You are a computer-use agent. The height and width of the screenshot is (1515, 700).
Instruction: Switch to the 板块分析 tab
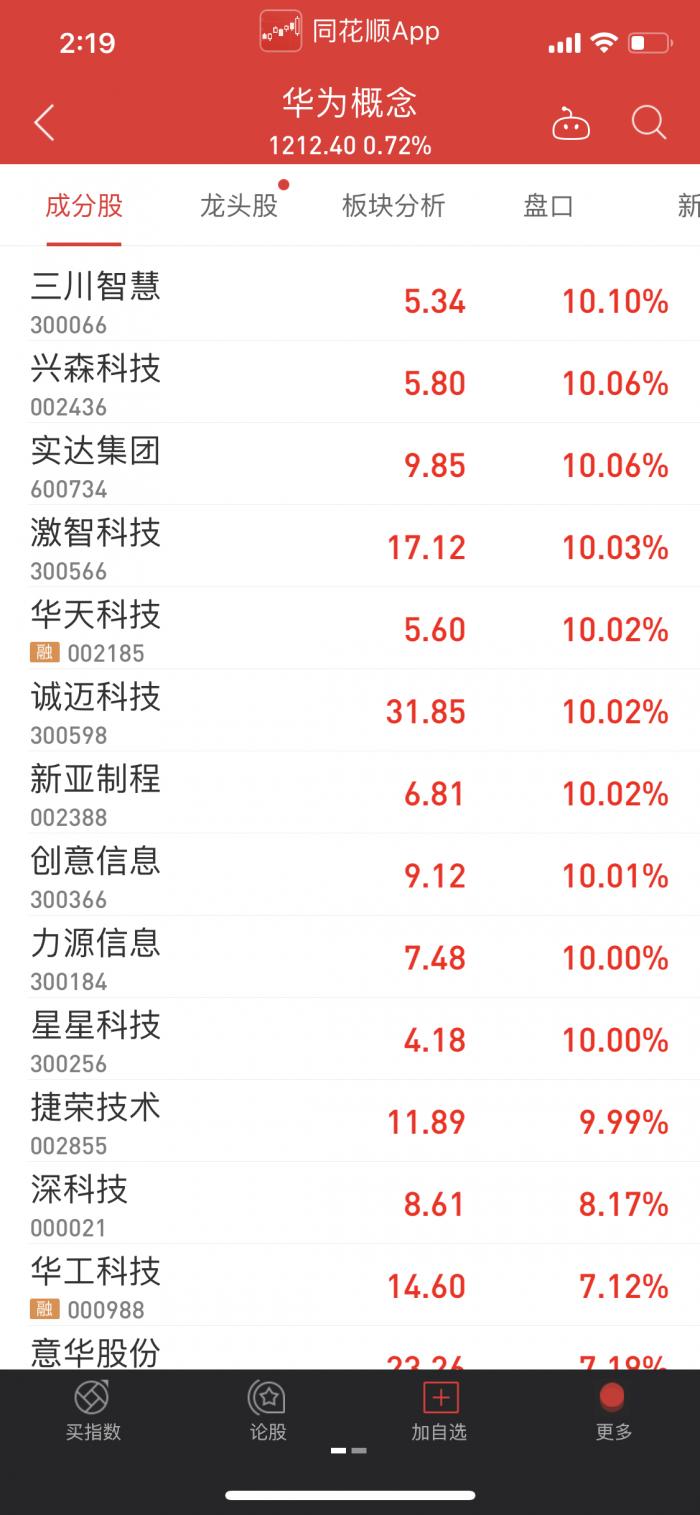coord(393,206)
